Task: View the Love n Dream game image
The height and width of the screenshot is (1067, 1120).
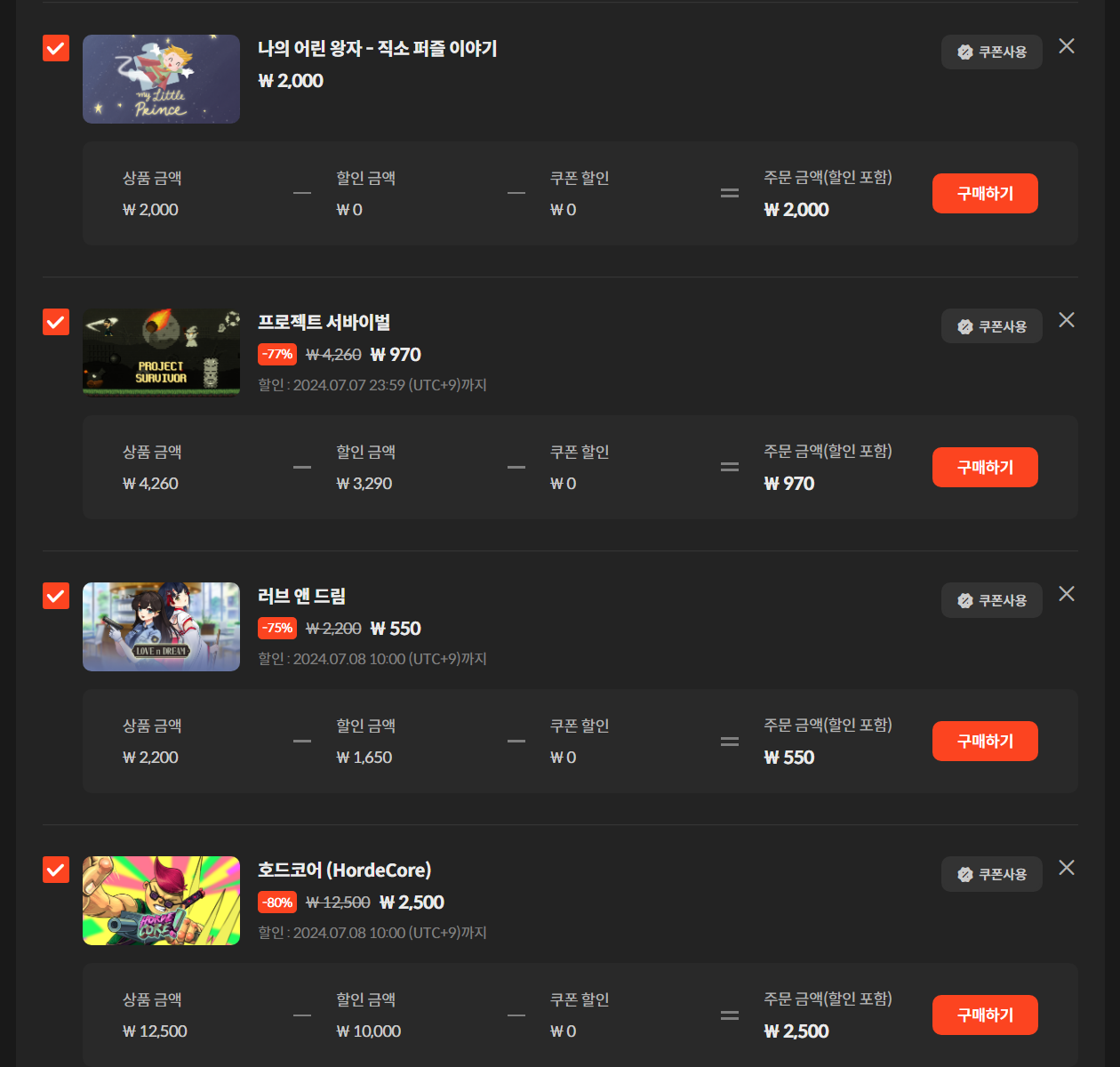Action: [161, 627]
